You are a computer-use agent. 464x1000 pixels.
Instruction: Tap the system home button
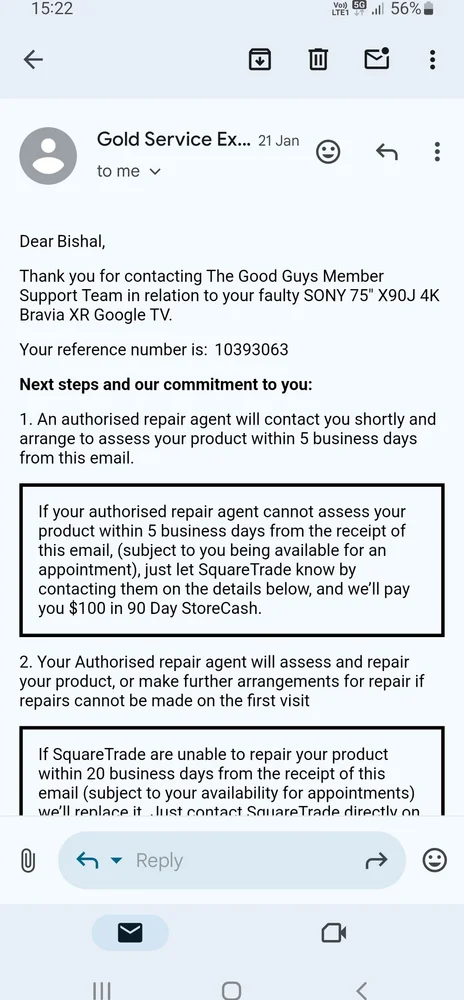tap(231, 990)
